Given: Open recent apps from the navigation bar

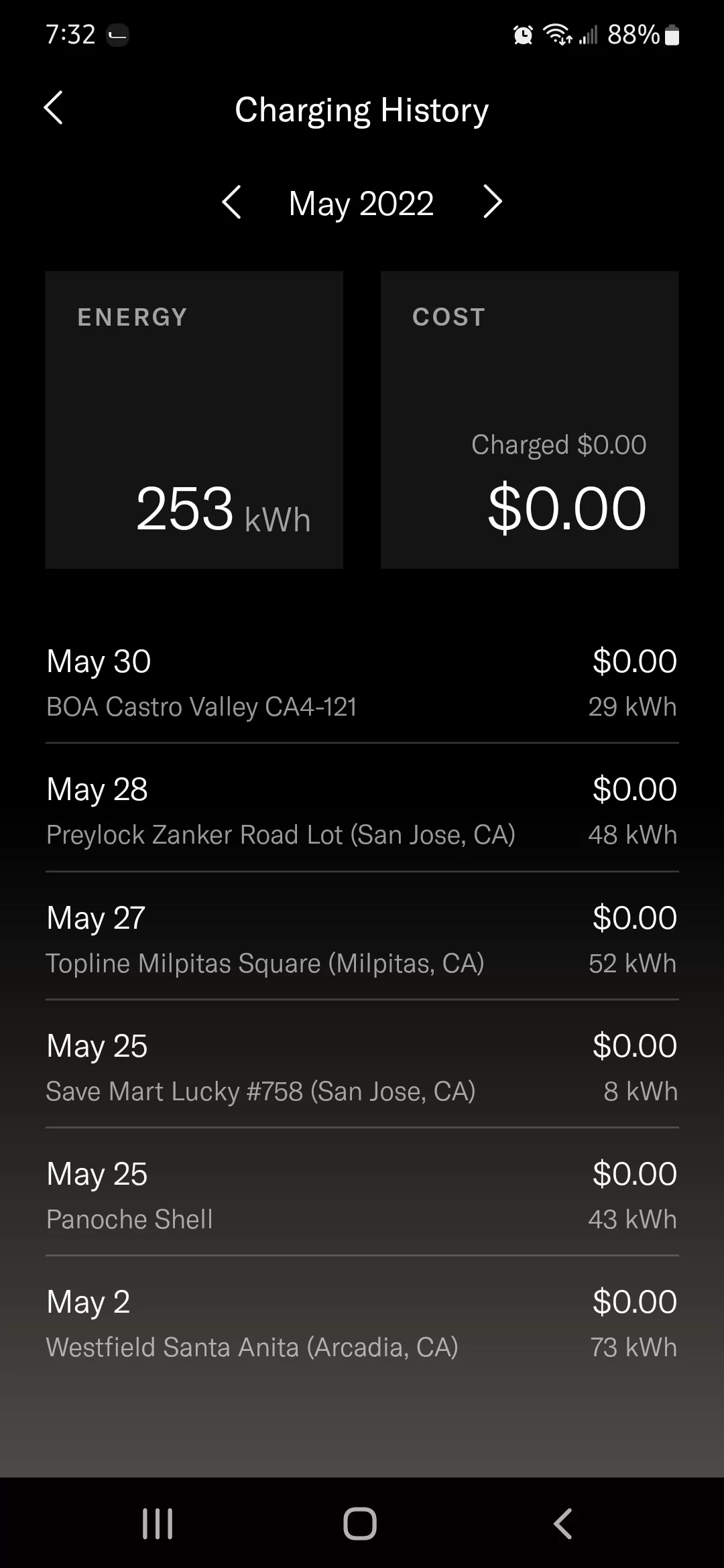Looking at the screenshot, I should (158, 1523).
